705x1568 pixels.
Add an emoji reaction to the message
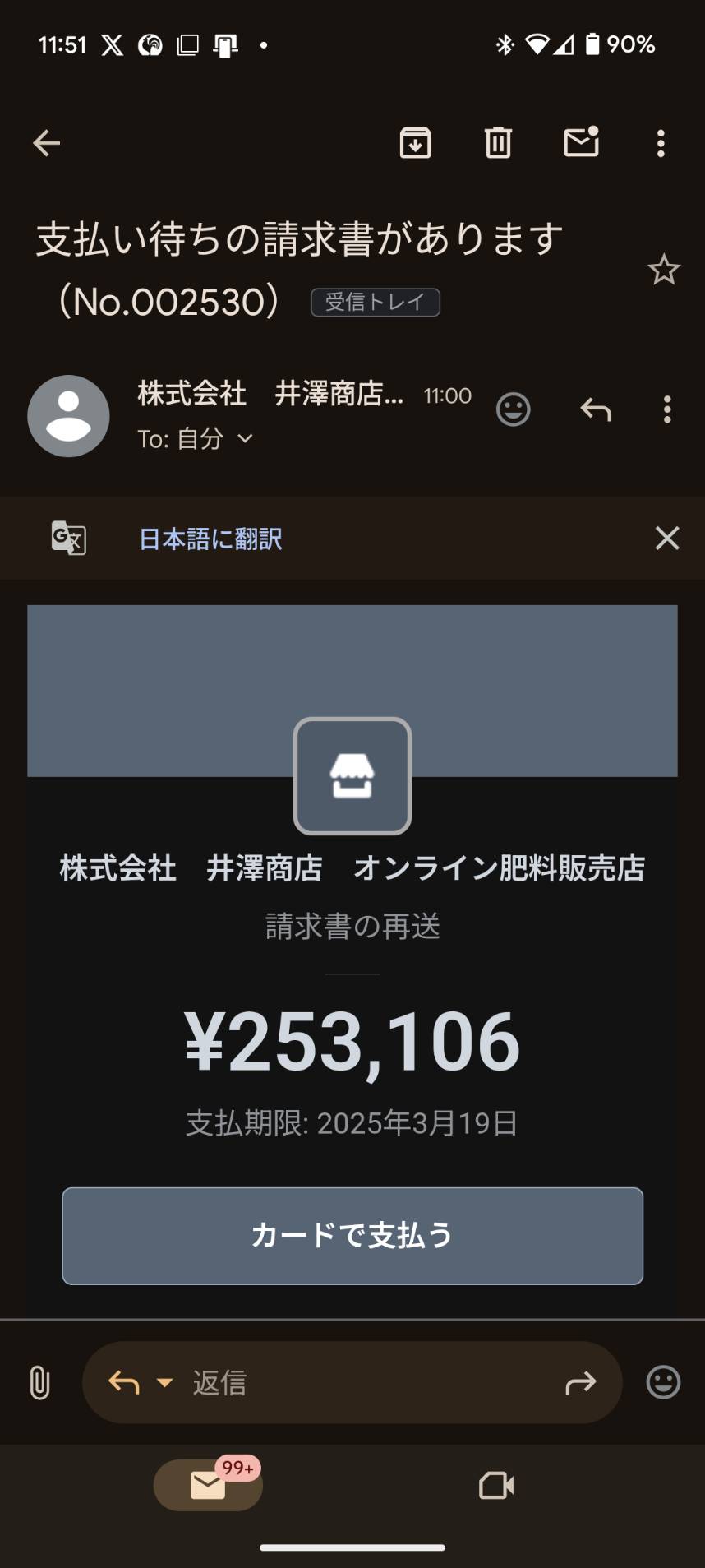(514, 409)
